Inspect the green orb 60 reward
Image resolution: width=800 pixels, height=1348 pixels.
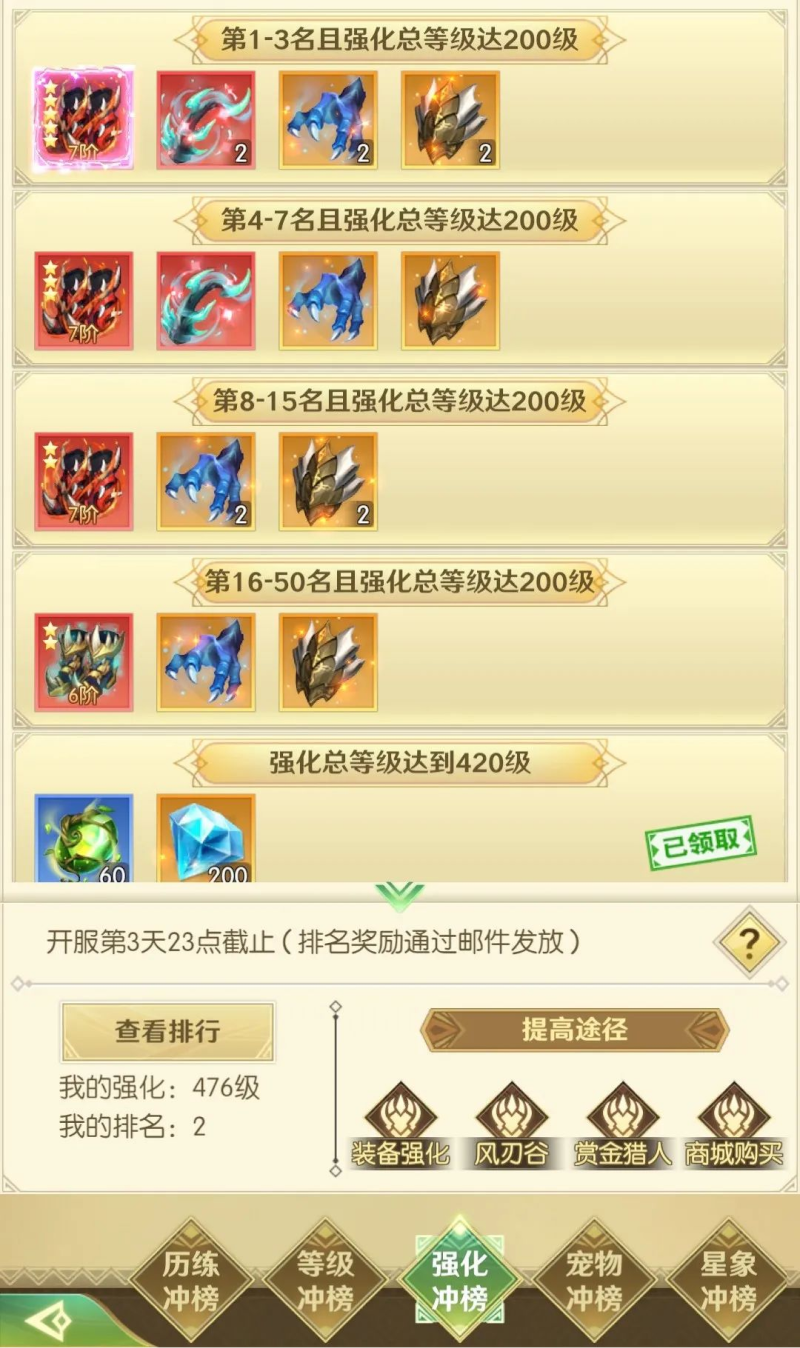pos(84,838)
